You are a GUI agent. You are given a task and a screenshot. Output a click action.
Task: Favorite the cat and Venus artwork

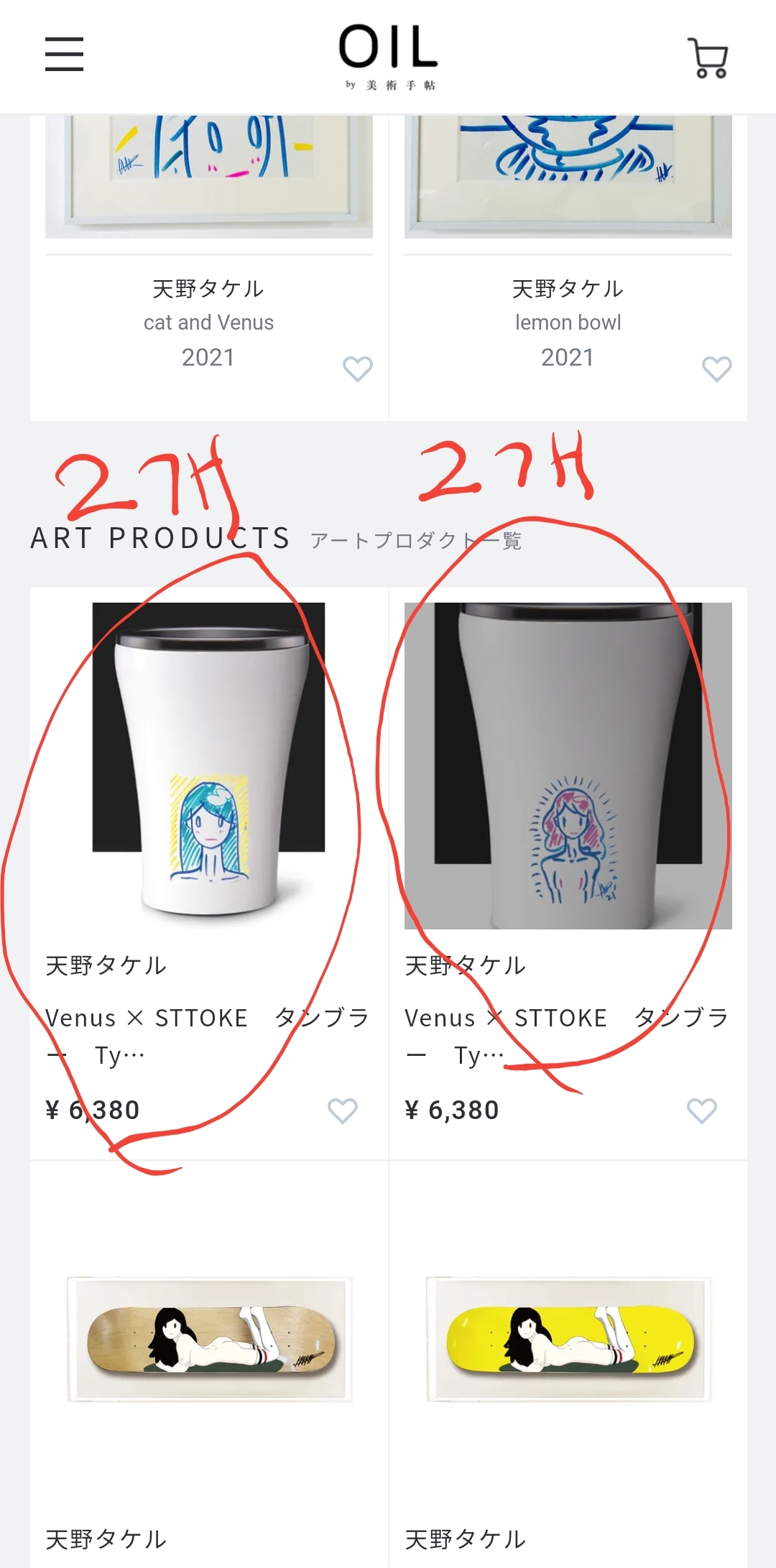tap(357, 368)
